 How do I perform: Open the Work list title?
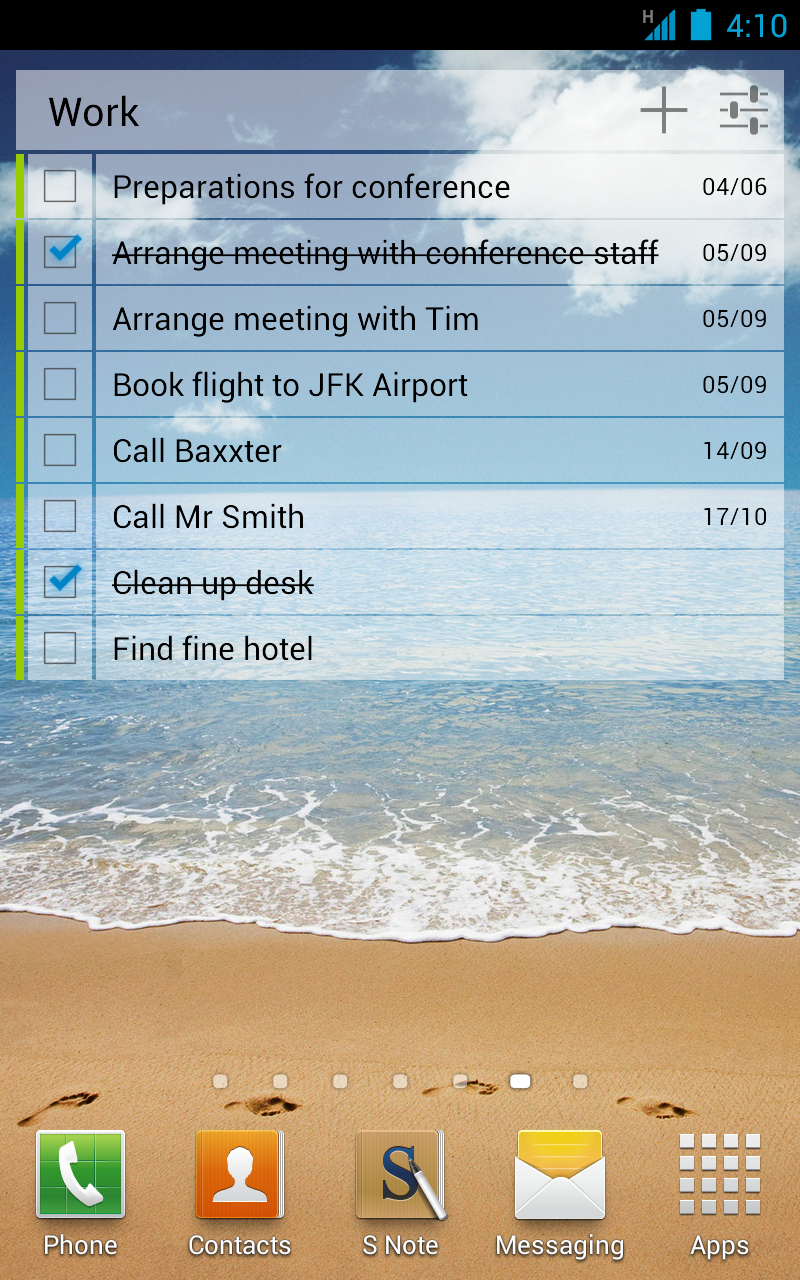[94, 112]
